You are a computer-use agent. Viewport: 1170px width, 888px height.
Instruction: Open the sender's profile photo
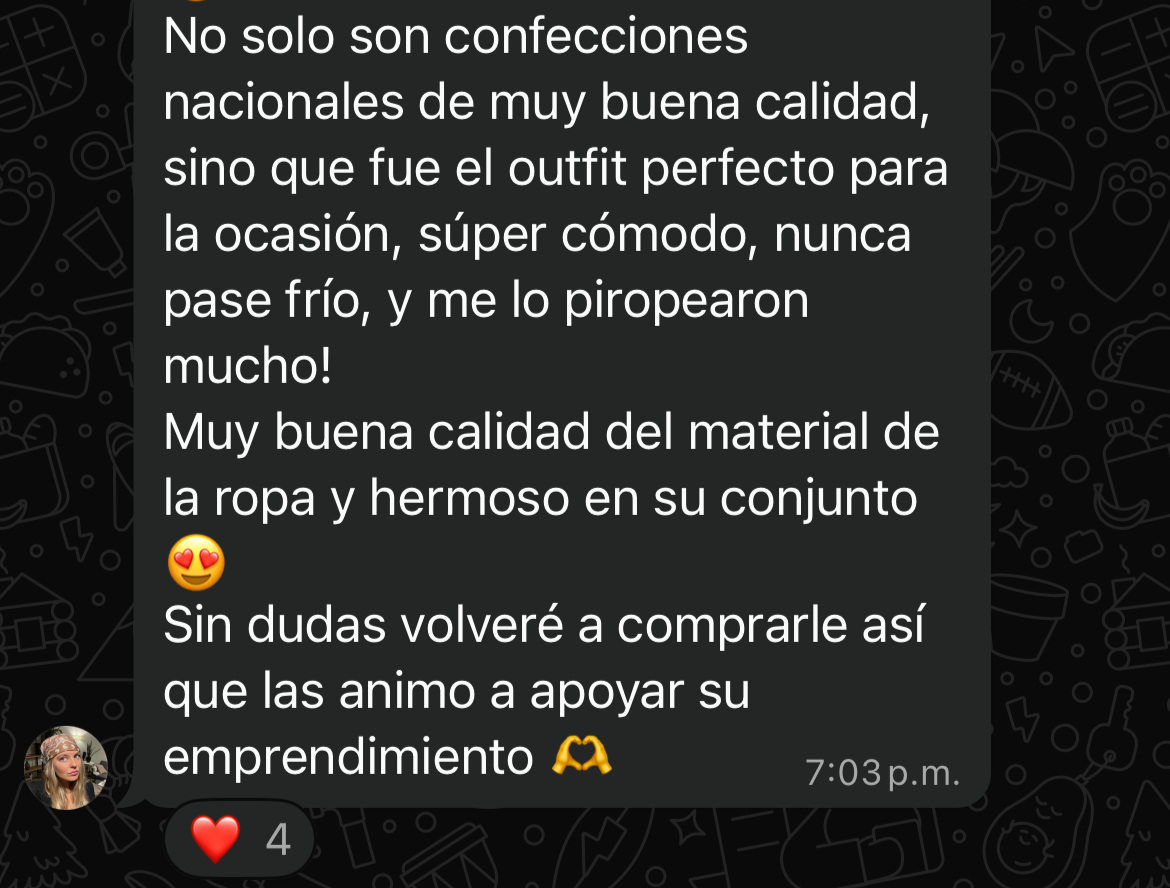[x=66, y=767]
